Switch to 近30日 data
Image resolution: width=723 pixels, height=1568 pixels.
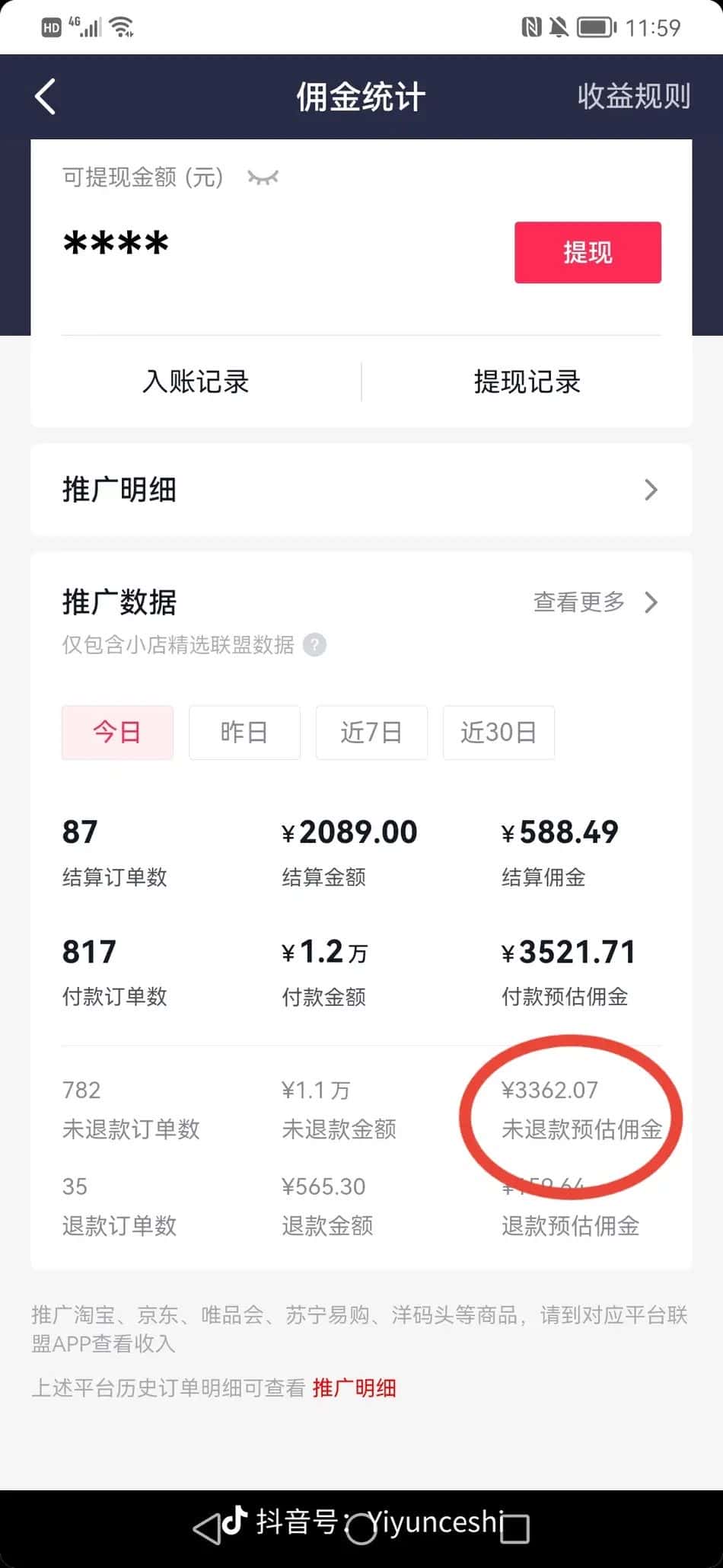point(498,732)
